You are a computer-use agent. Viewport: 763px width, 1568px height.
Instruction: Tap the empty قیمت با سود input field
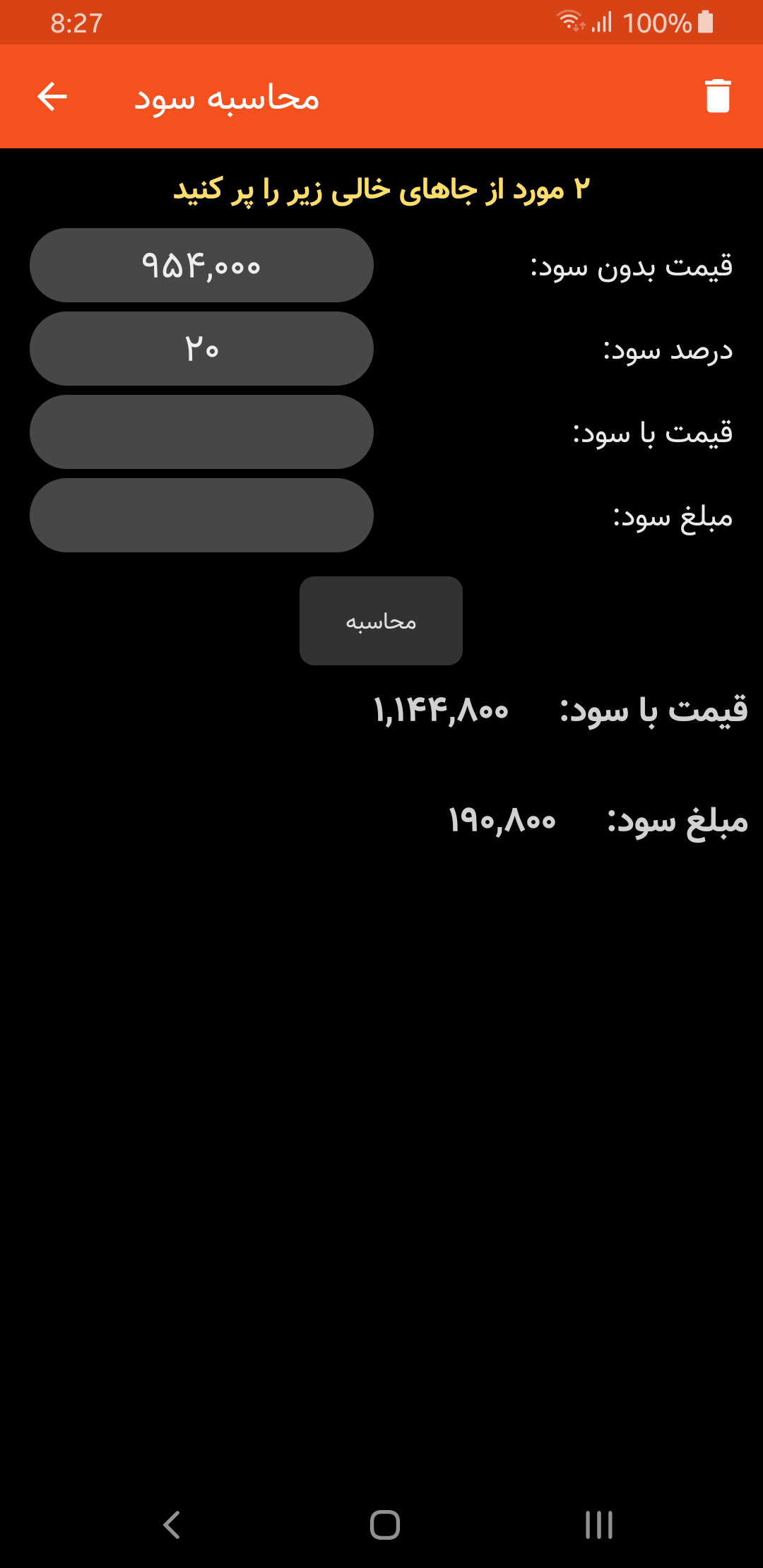click(x=201, y=432)
